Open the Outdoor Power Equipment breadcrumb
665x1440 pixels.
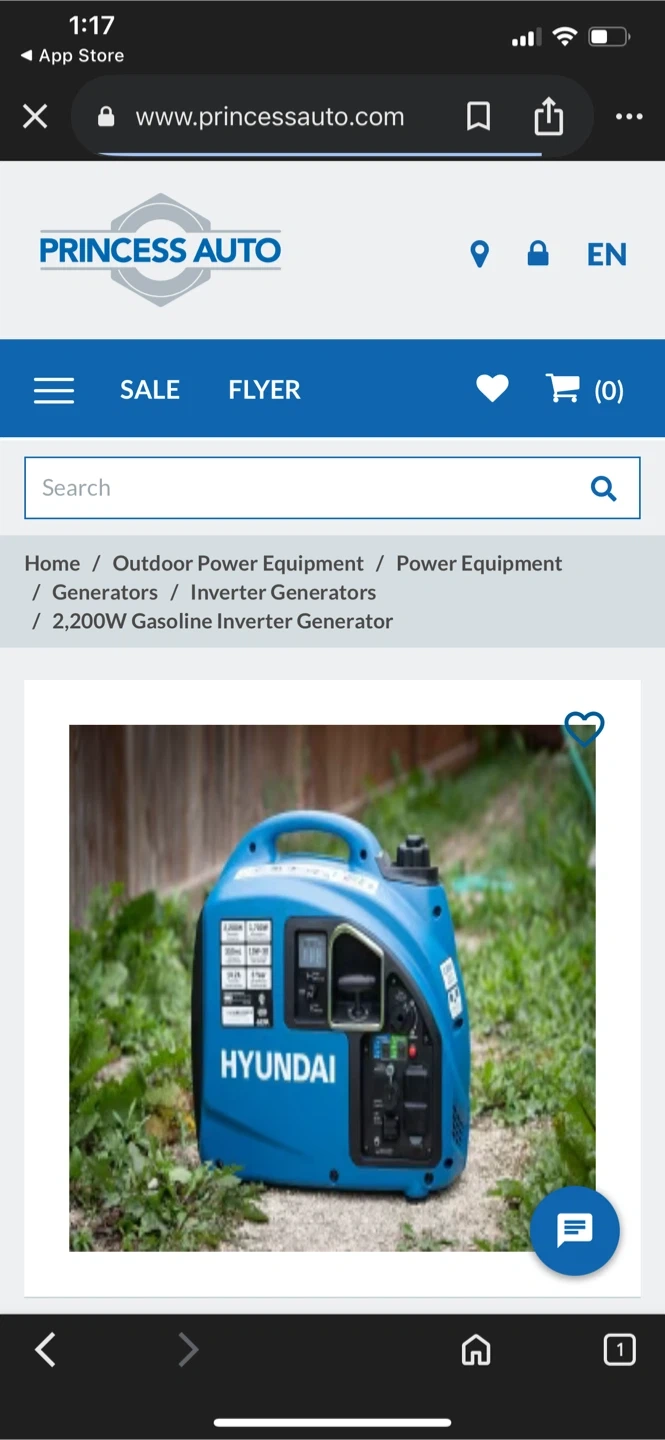[238, 563]
